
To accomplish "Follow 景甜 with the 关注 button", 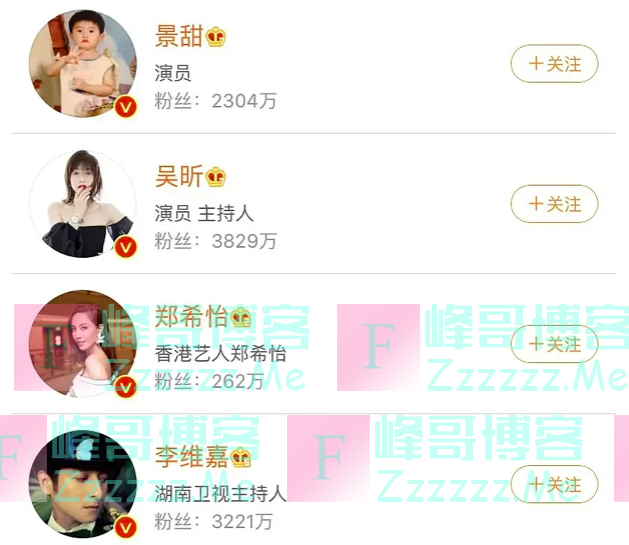I will (x=554, y=64).
